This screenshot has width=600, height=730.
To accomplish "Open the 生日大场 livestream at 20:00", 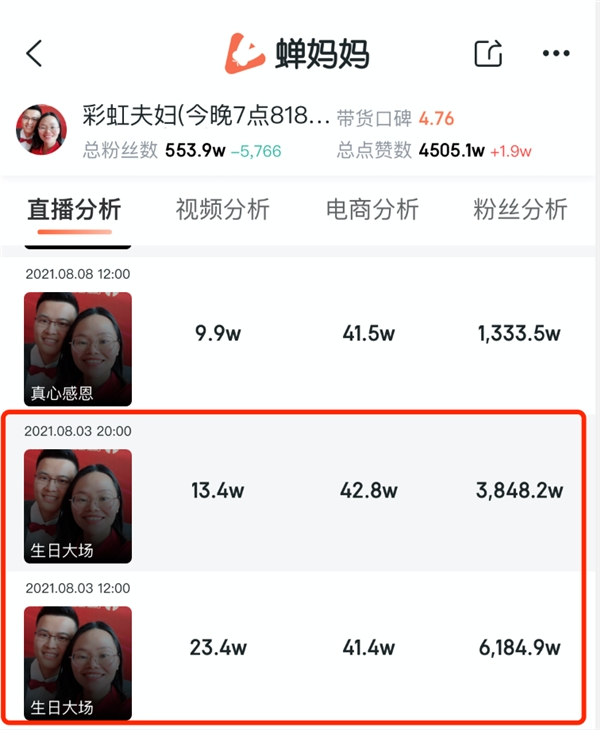I will point(78,505).
